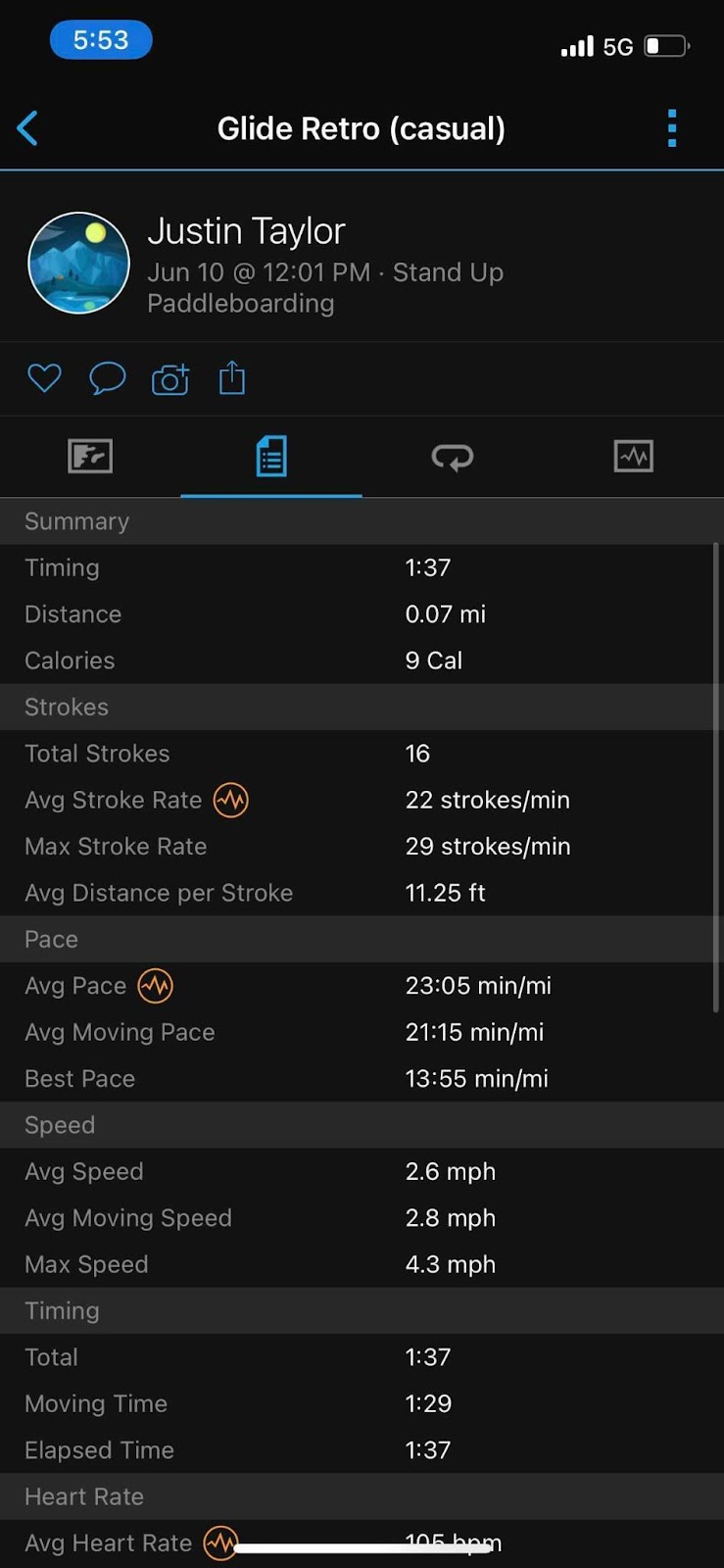Open the three-dot overflow menu
Image resolution: width=724 pixels, height=1568 pixels.
tap(672, 128)
